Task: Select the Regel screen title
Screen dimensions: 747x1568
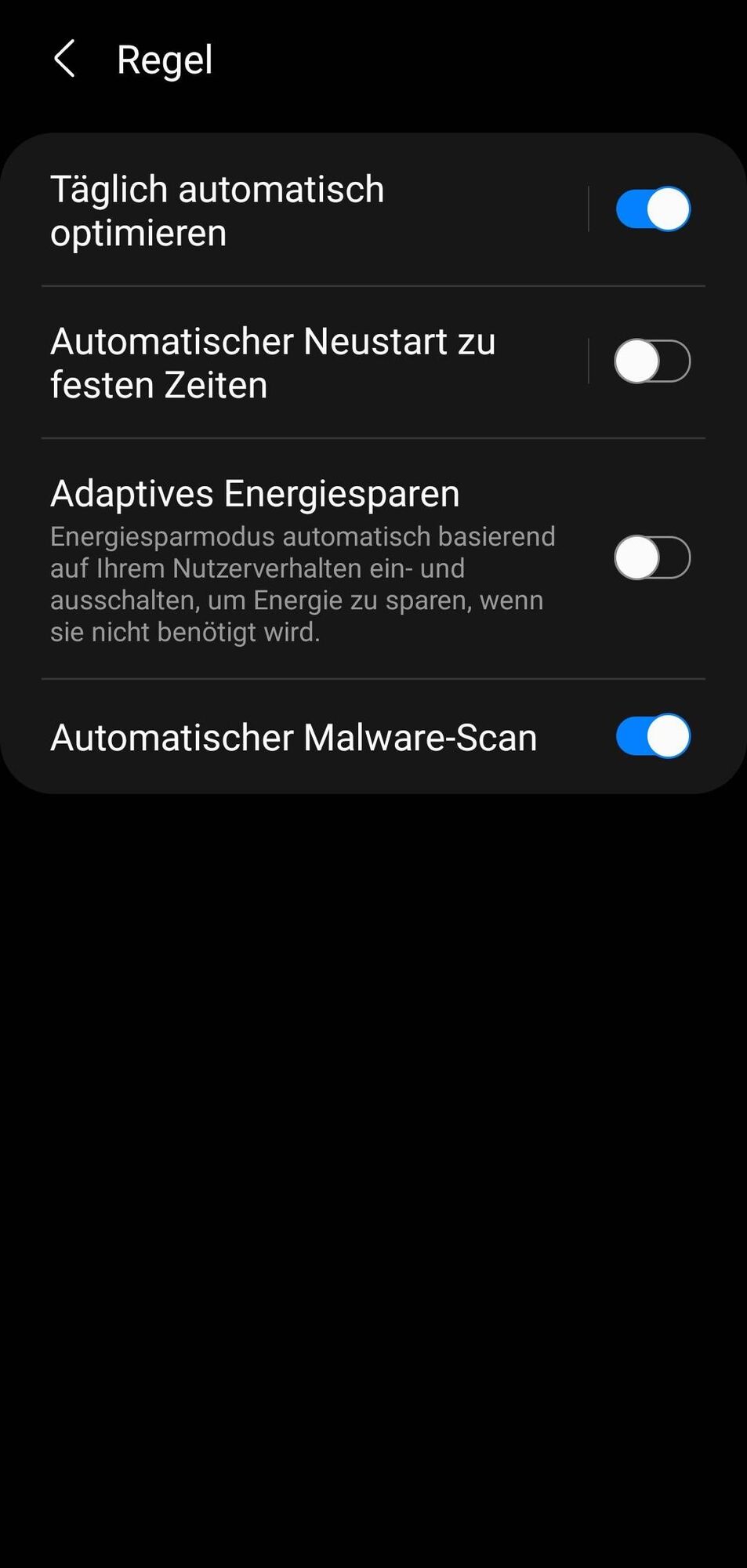Action: click(165, 59)
